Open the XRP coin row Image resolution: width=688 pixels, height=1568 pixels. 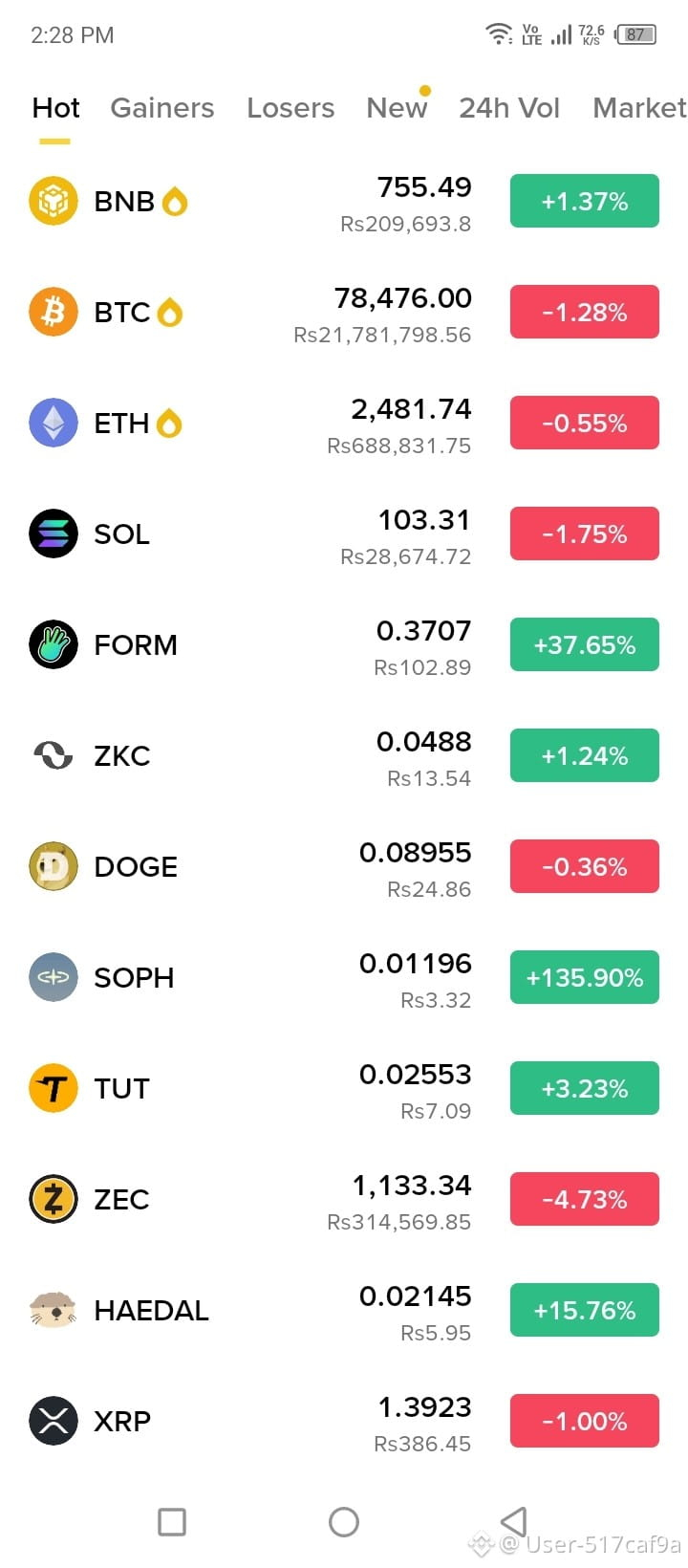[x=344, y=1421]
